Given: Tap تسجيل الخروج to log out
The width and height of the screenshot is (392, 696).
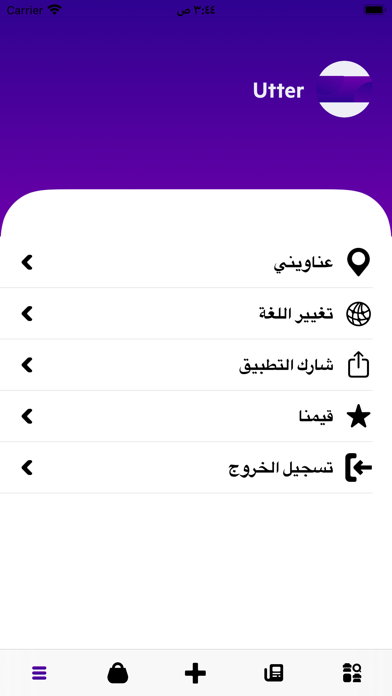Looking at the screenshot, I should (186, 468).
